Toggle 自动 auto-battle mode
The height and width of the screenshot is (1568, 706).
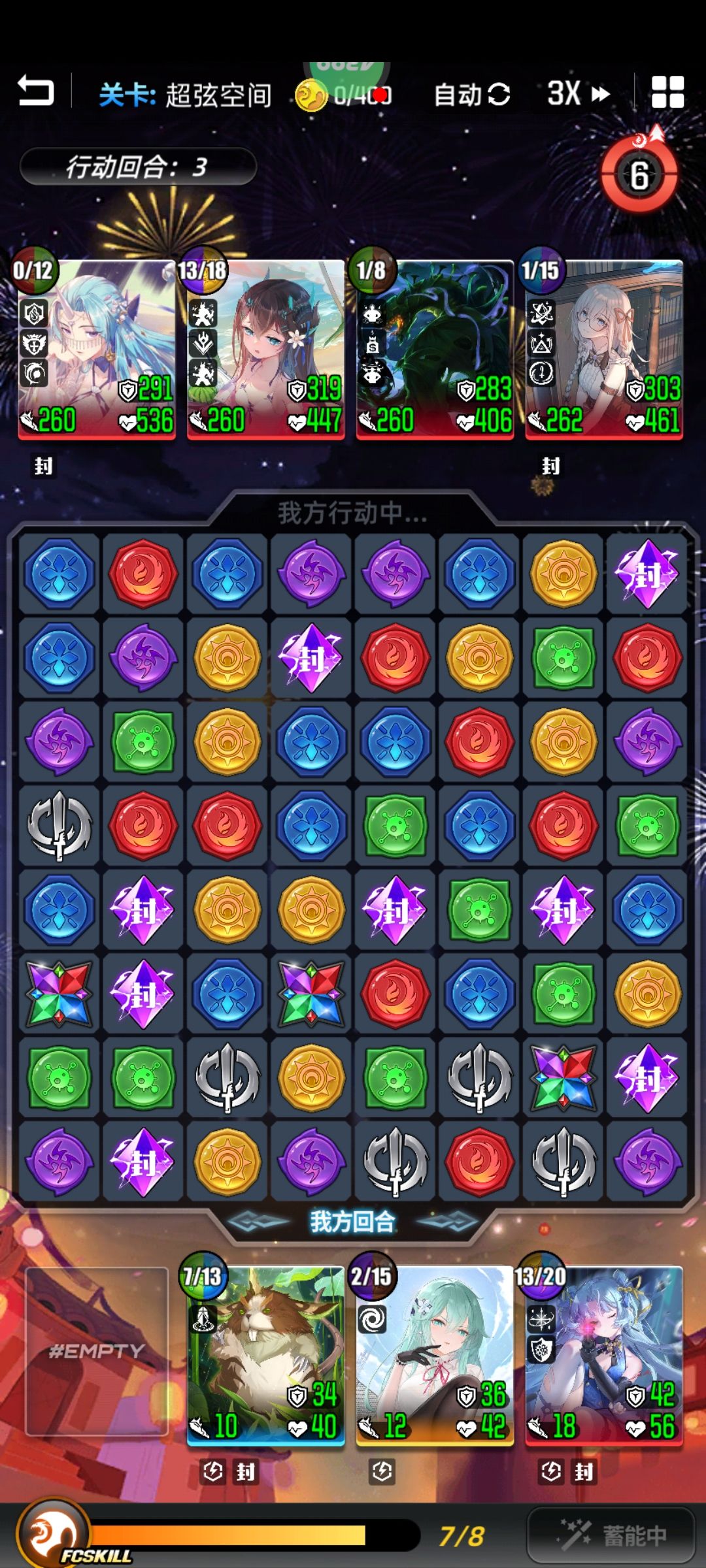click(467, 93)
